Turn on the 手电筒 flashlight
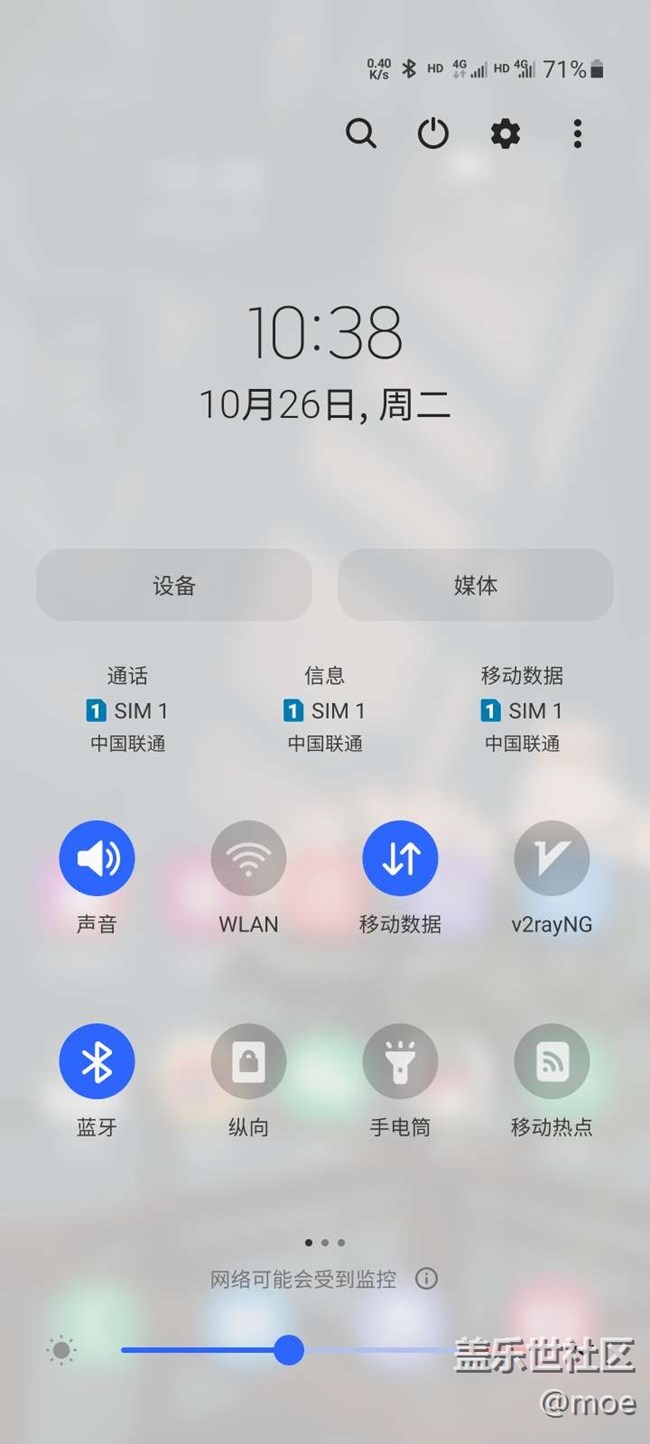650x1444 pixels. (x=400, y=1061)
